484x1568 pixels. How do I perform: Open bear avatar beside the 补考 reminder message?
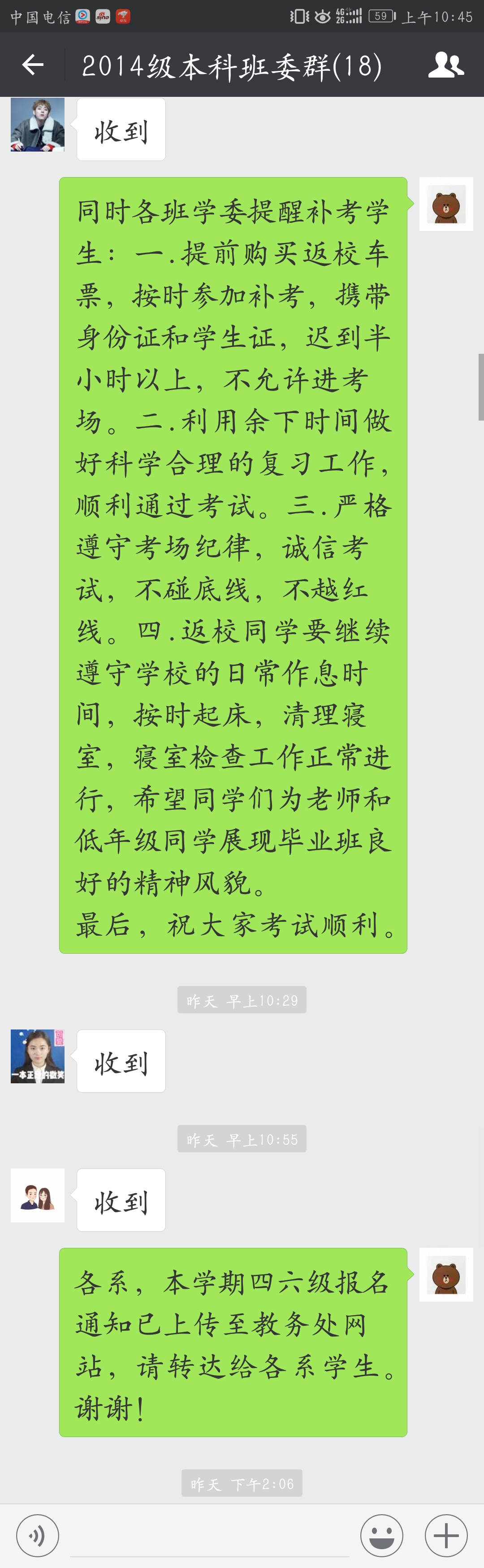point(446,204)
